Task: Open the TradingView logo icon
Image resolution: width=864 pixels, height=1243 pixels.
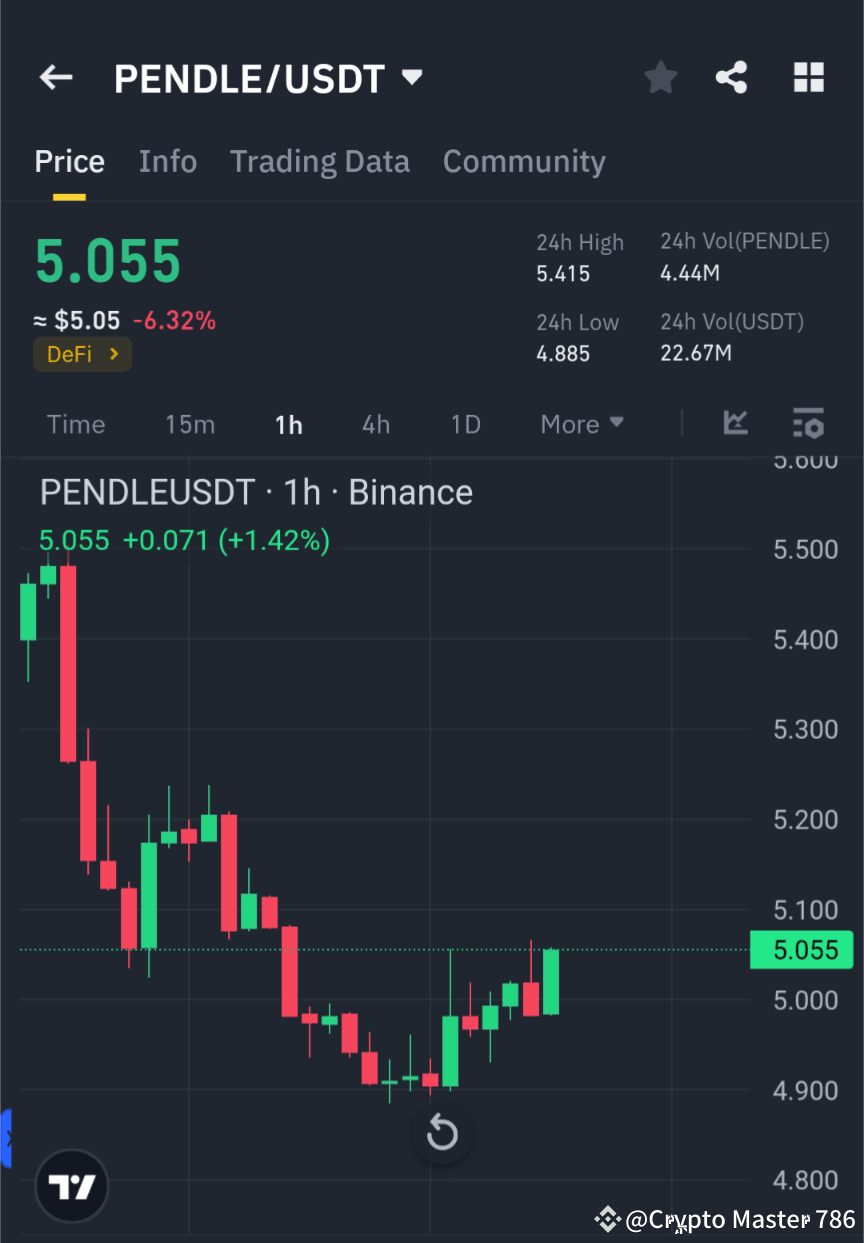Action: pyautogui.click(x=70, y=1186)
